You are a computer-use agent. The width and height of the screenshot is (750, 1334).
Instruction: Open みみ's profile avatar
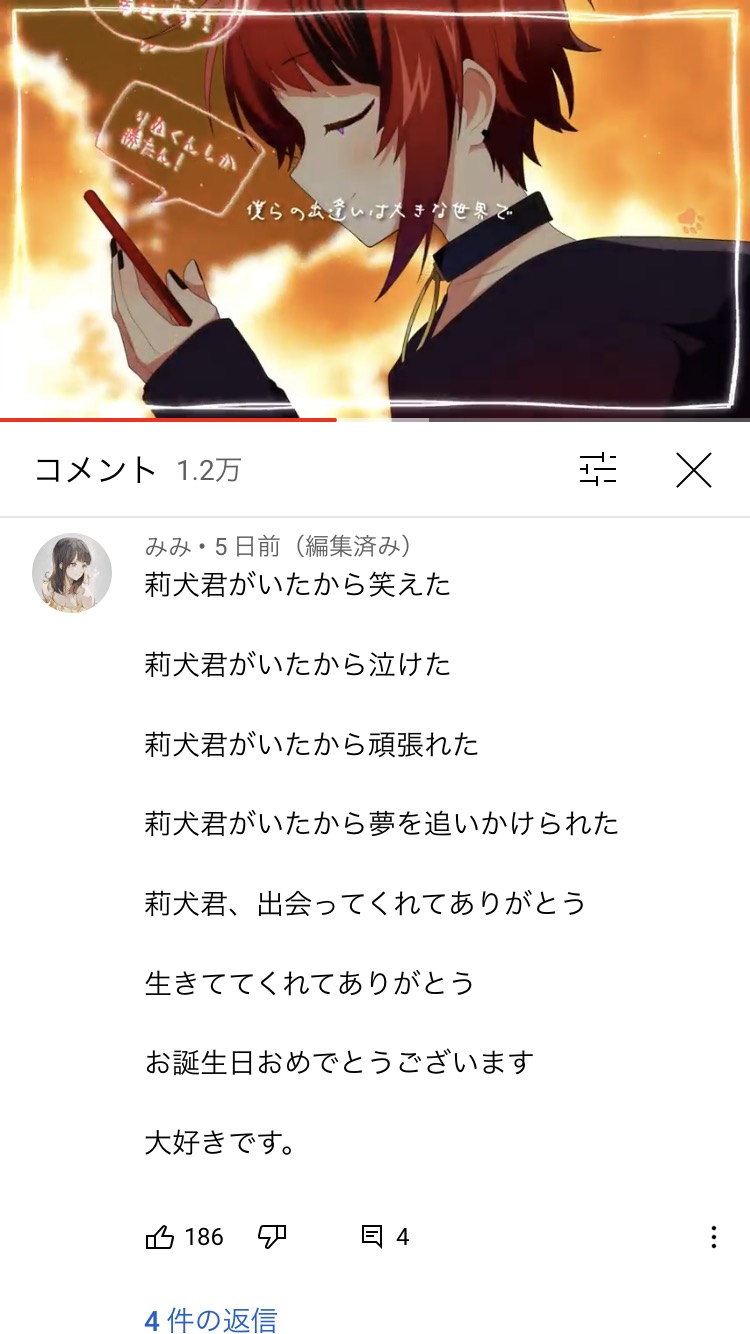tap(72, 572)
